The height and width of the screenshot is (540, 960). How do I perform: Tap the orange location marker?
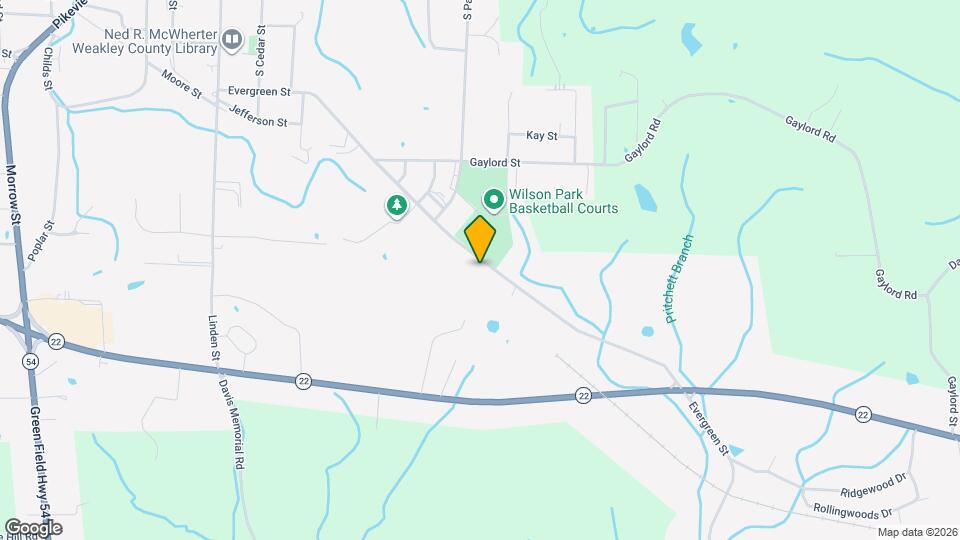[481, 238]
